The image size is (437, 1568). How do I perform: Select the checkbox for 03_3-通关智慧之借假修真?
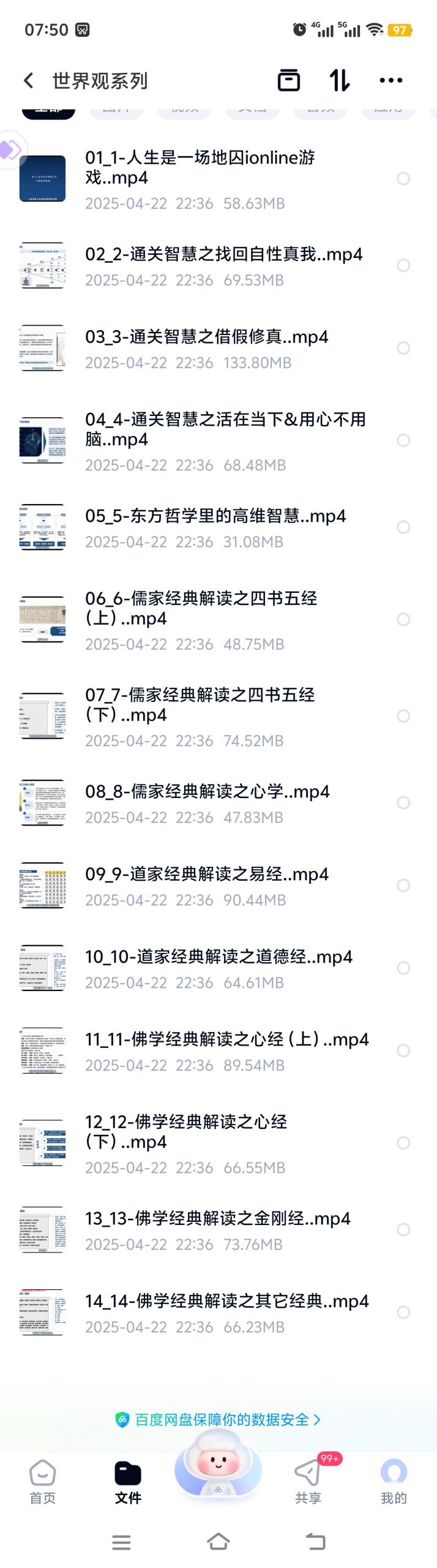[403, 348]
